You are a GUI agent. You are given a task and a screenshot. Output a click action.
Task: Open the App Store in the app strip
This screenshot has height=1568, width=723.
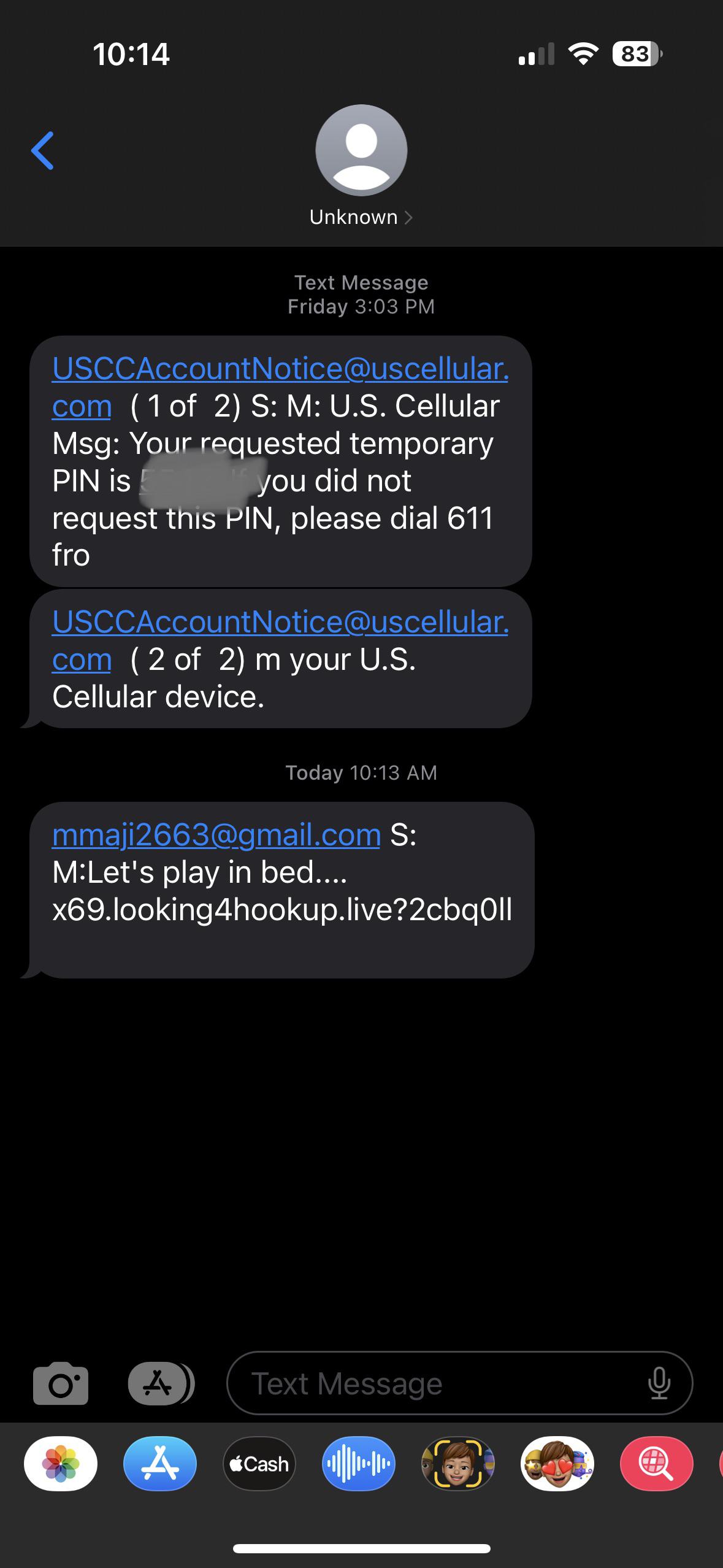click(160, 1464)
